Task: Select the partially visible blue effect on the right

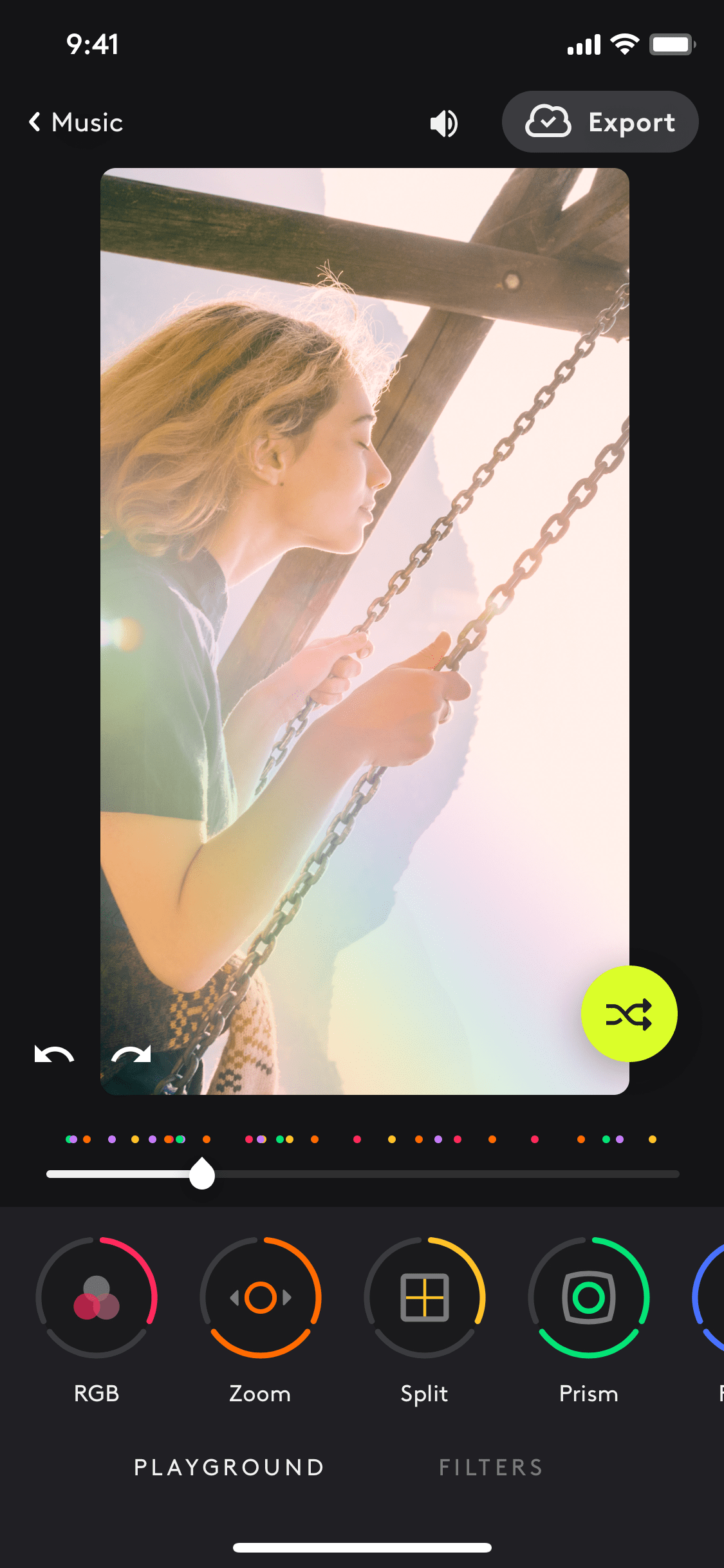Action: (714, 1299)
